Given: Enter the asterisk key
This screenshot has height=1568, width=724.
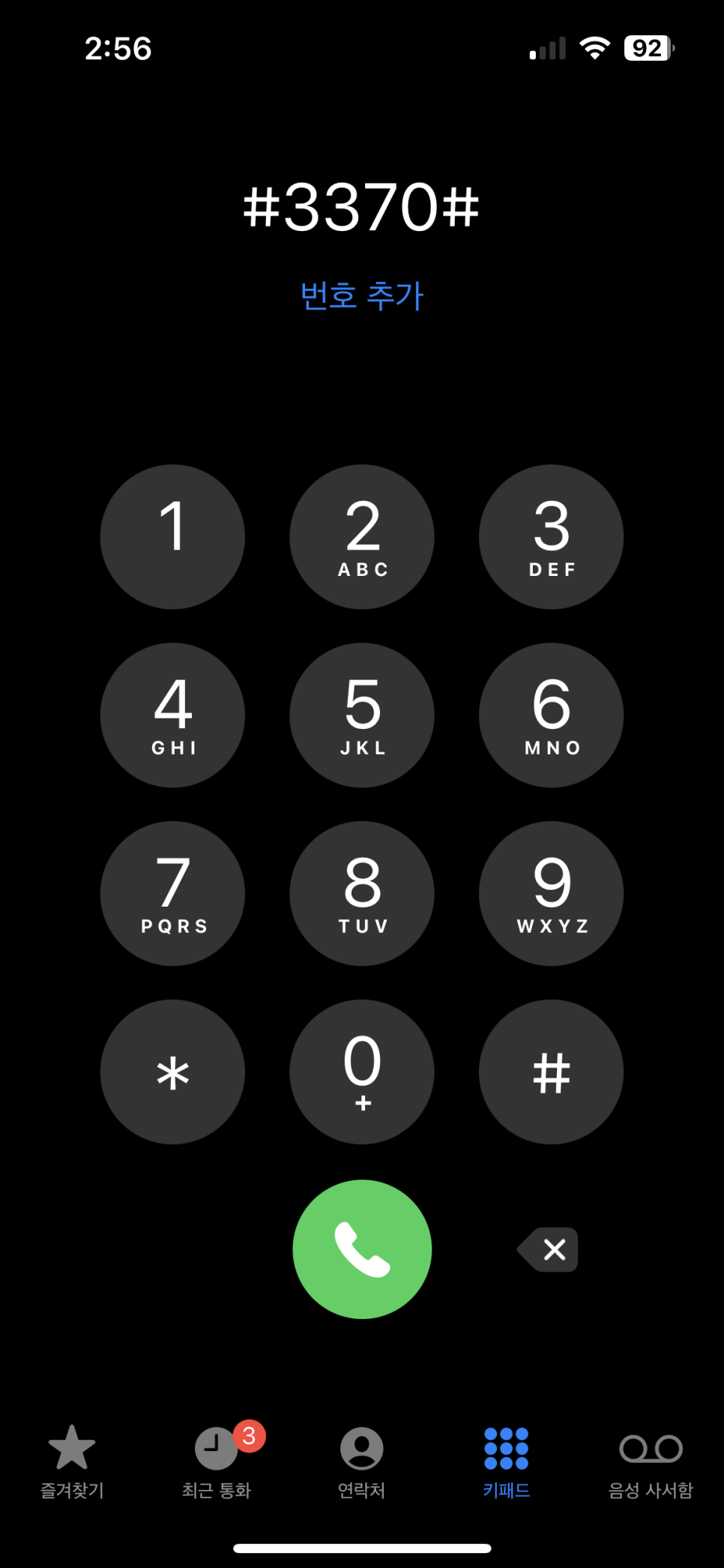Looking at the screenshot, I should pos(172,1072).
